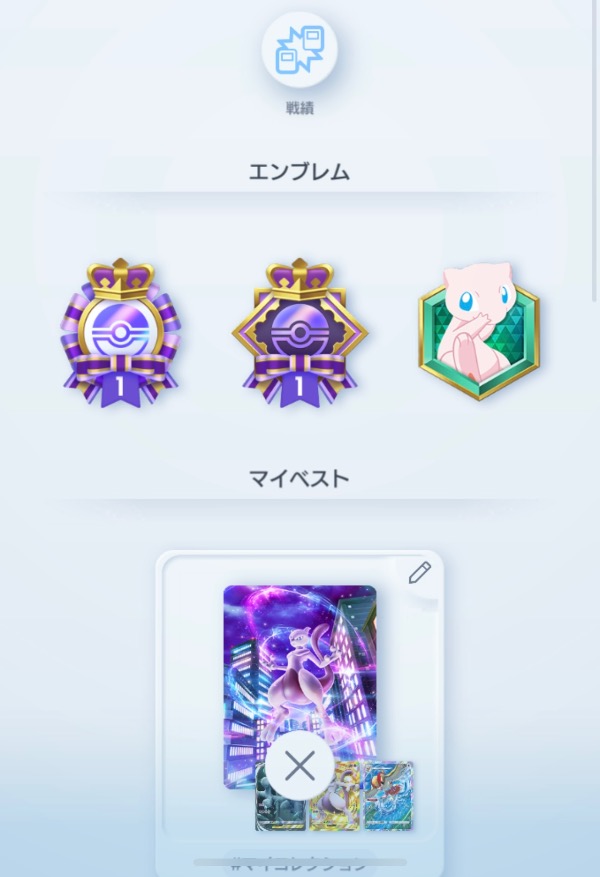Open the 戦績 battle record button
Screen dimensions: 600x877
(x=299, y=49)
